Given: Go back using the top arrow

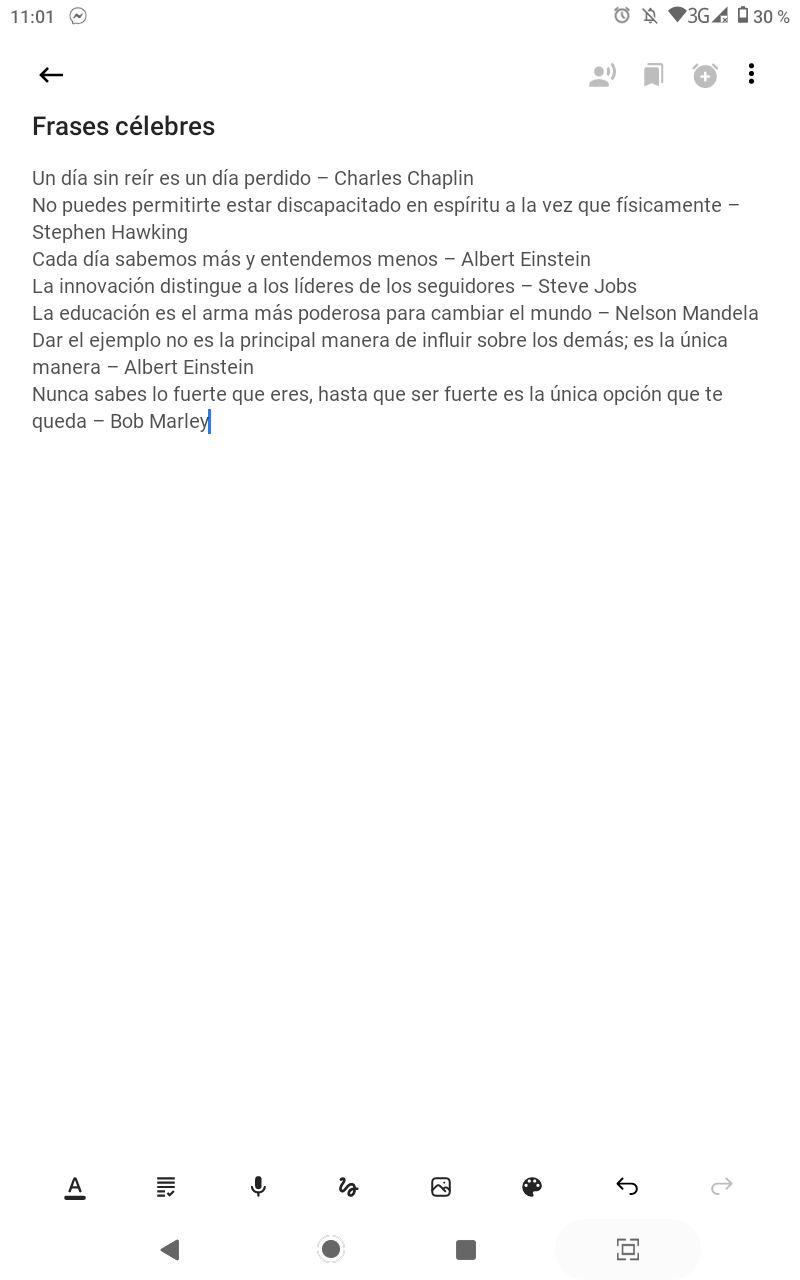Looking at the screenshot, I should [x=51, y=75].
